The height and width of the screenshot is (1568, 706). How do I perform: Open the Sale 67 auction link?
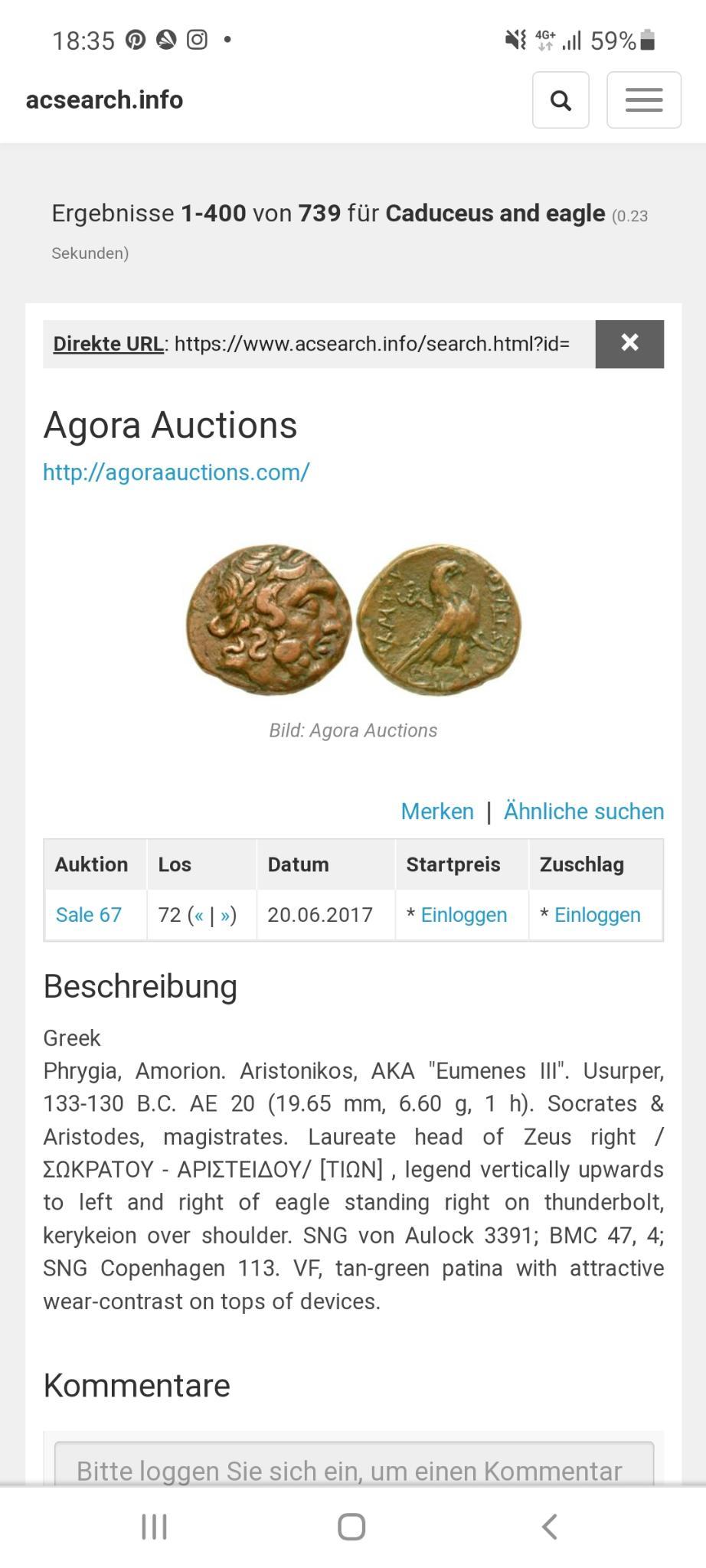tap(89, 915)
